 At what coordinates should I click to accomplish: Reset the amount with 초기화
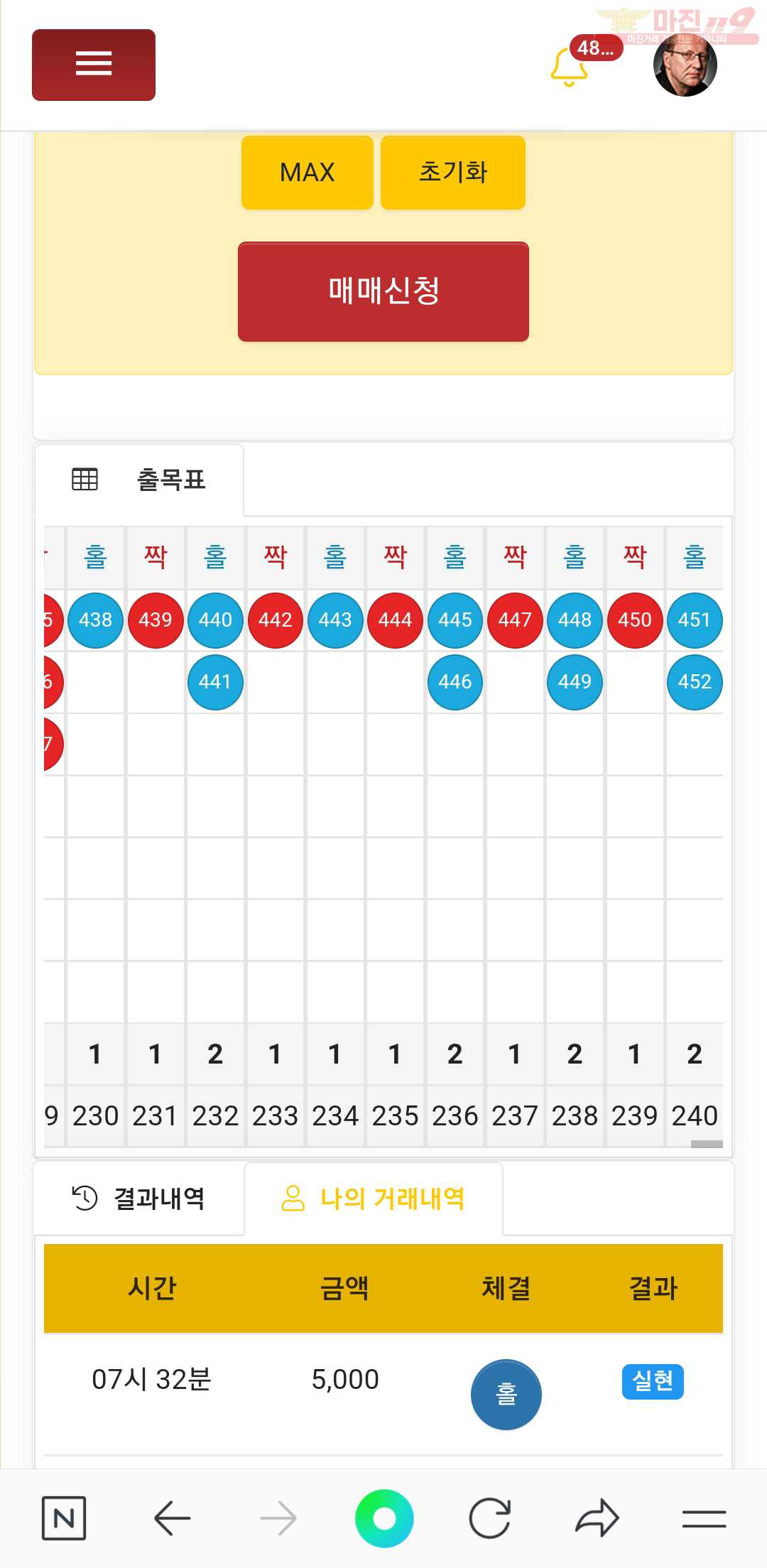453,173
